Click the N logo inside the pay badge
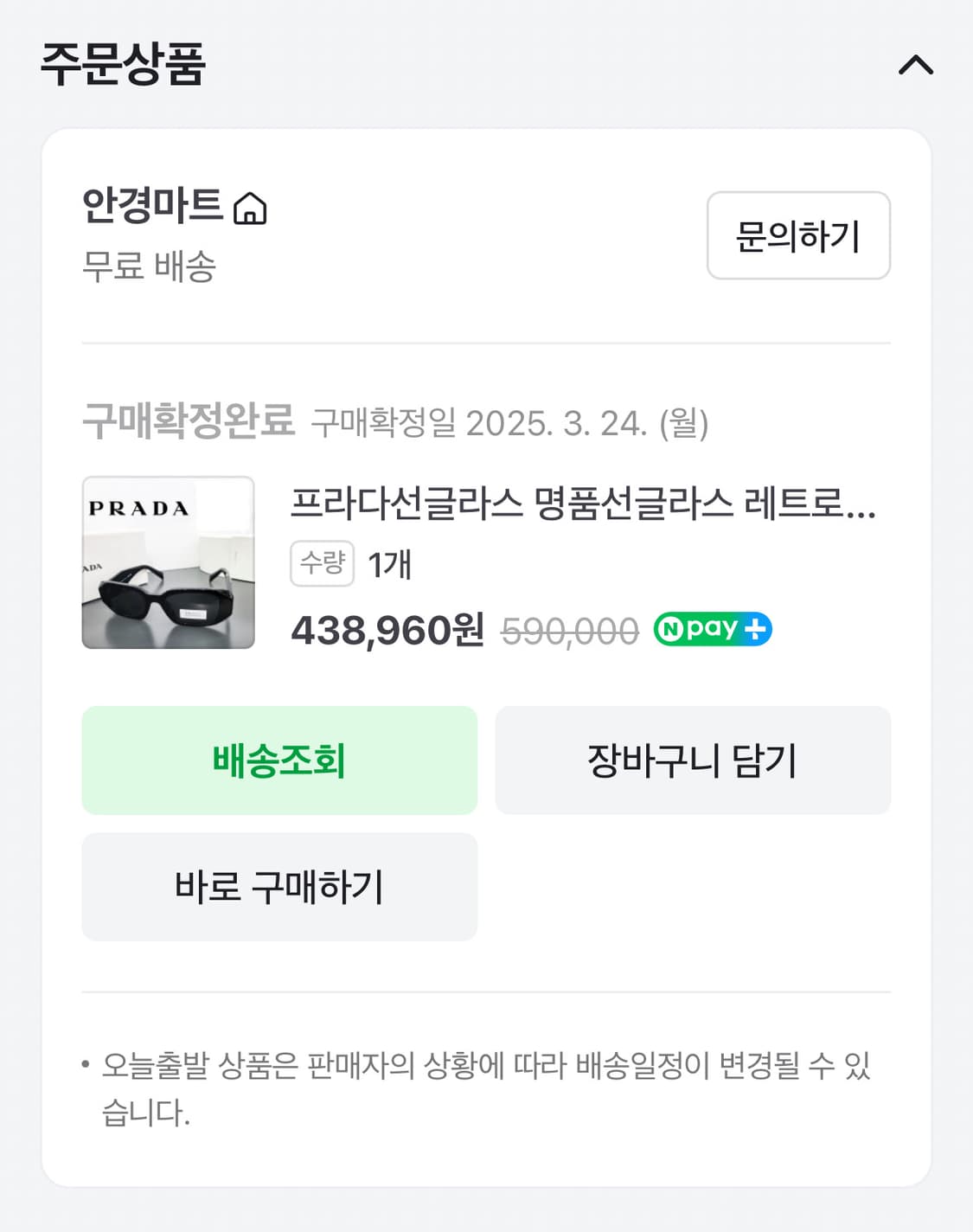 [x=670, y=629]
